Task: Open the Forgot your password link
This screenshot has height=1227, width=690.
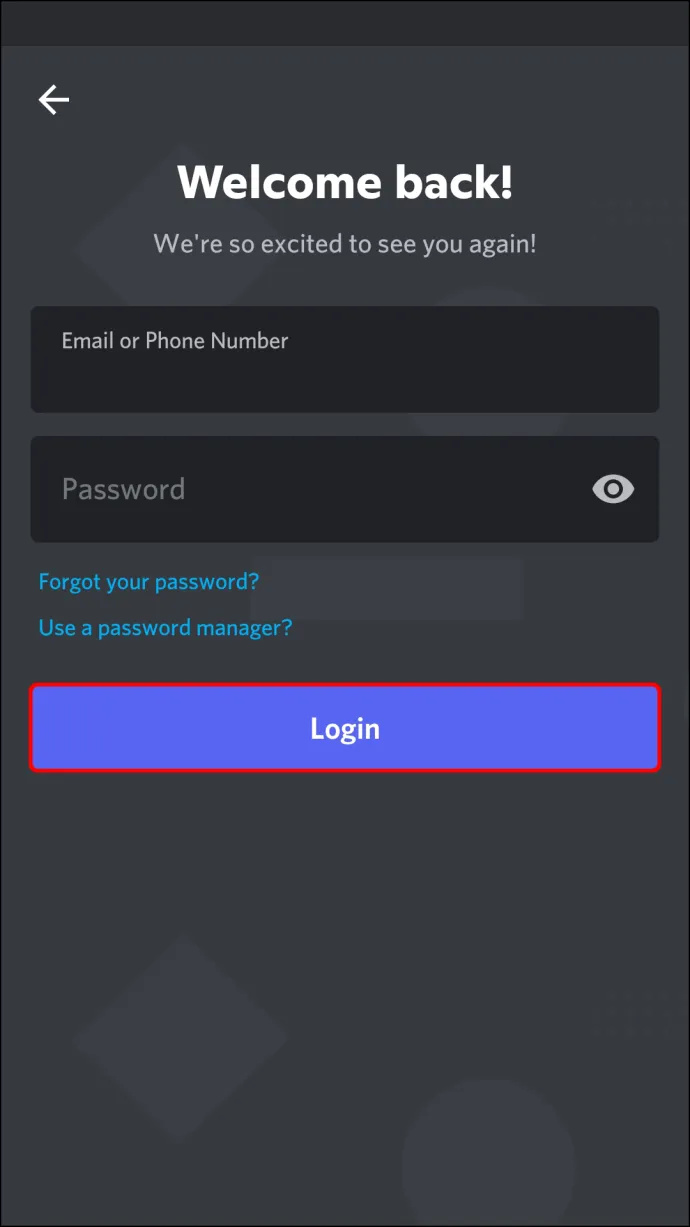Action: (148, 581)
